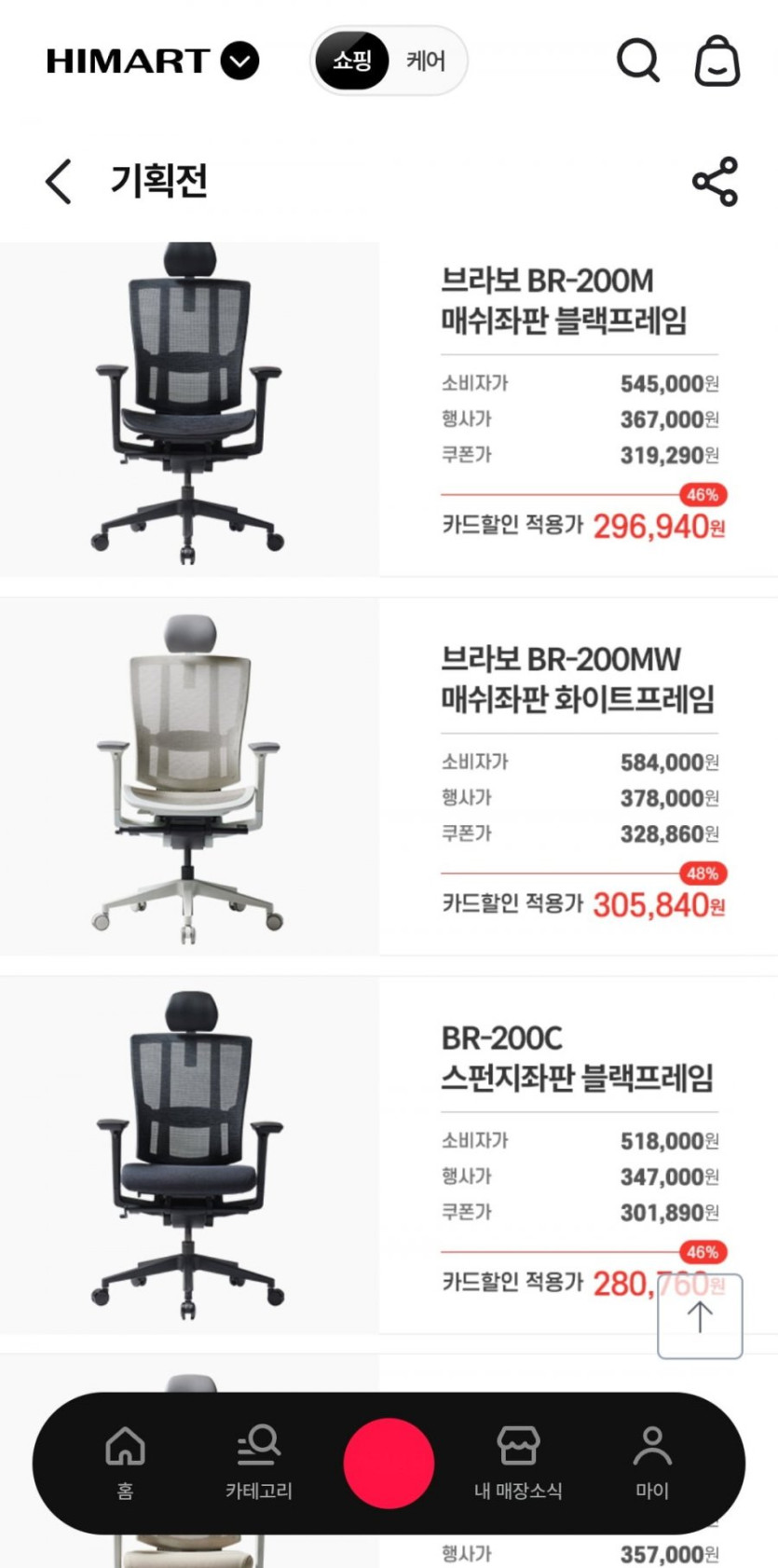Expand the HIMART dropdown arrow

239,62
